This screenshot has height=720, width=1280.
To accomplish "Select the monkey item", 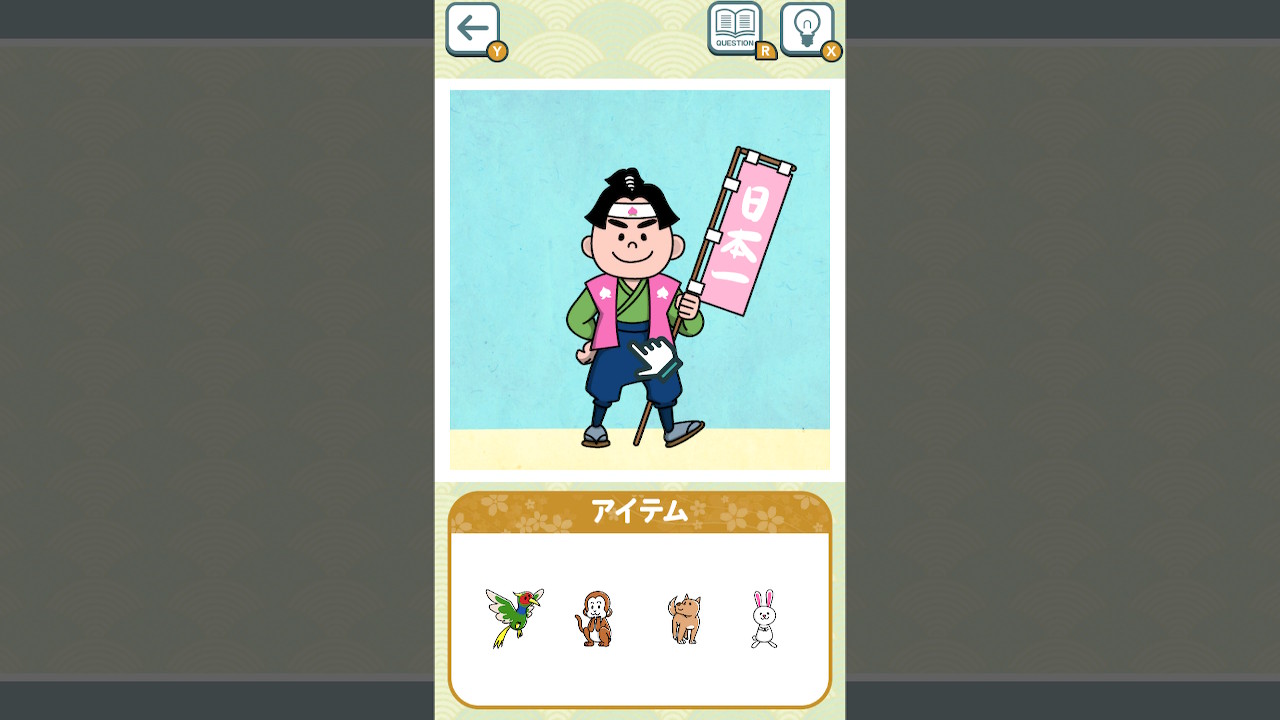I will [x=594, y=618].
